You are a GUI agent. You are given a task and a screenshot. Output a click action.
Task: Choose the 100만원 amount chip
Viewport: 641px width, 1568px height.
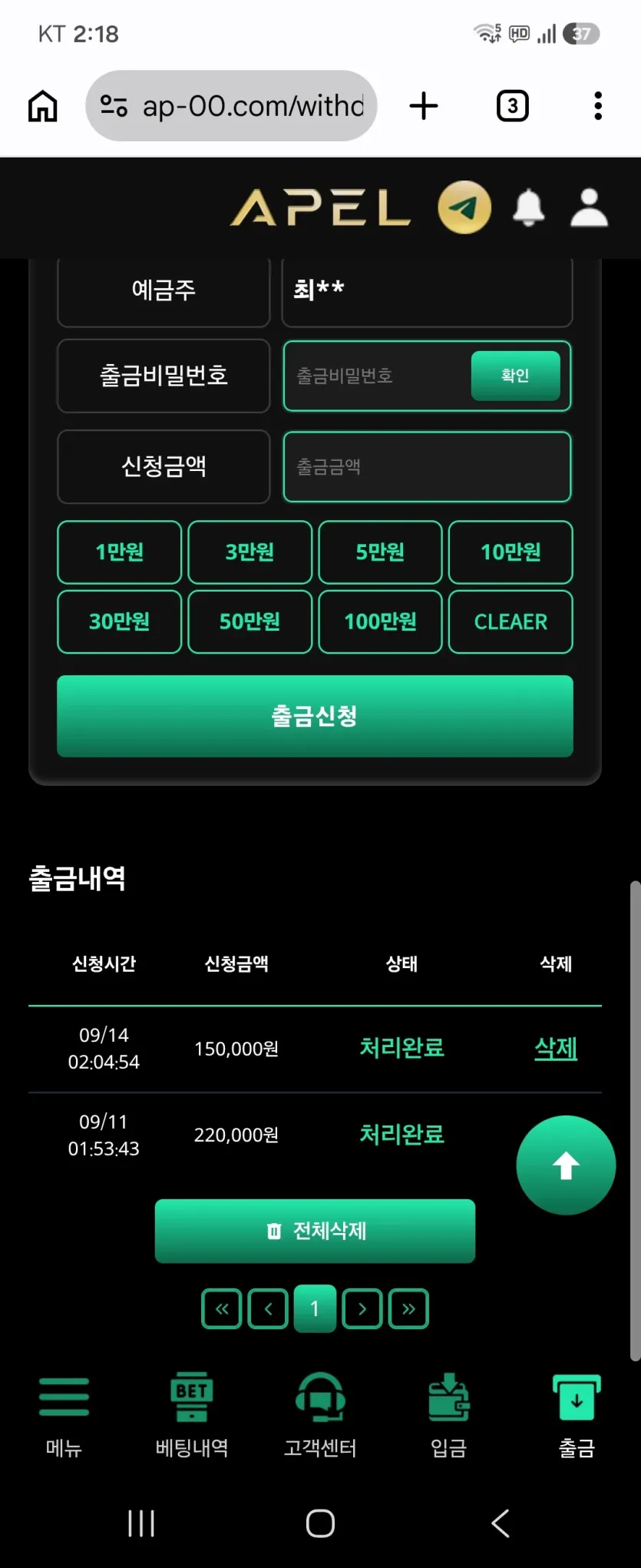click(x=380, y=622)
